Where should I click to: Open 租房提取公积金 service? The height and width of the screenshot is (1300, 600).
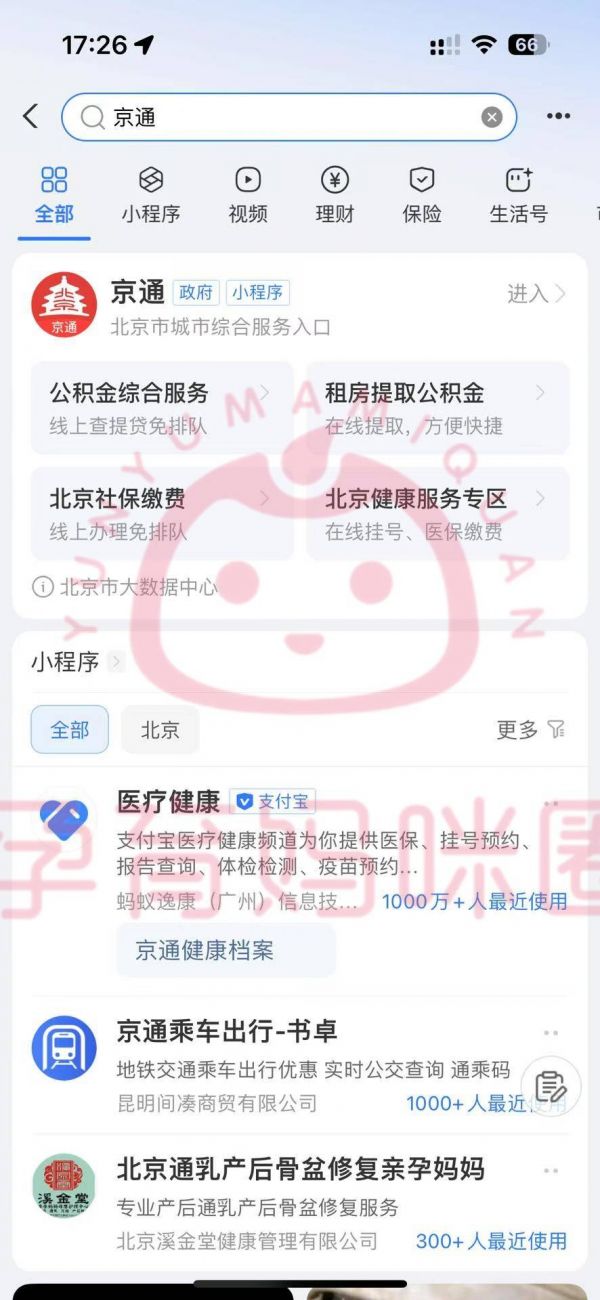pyautogui.click(x=437, y=407)
